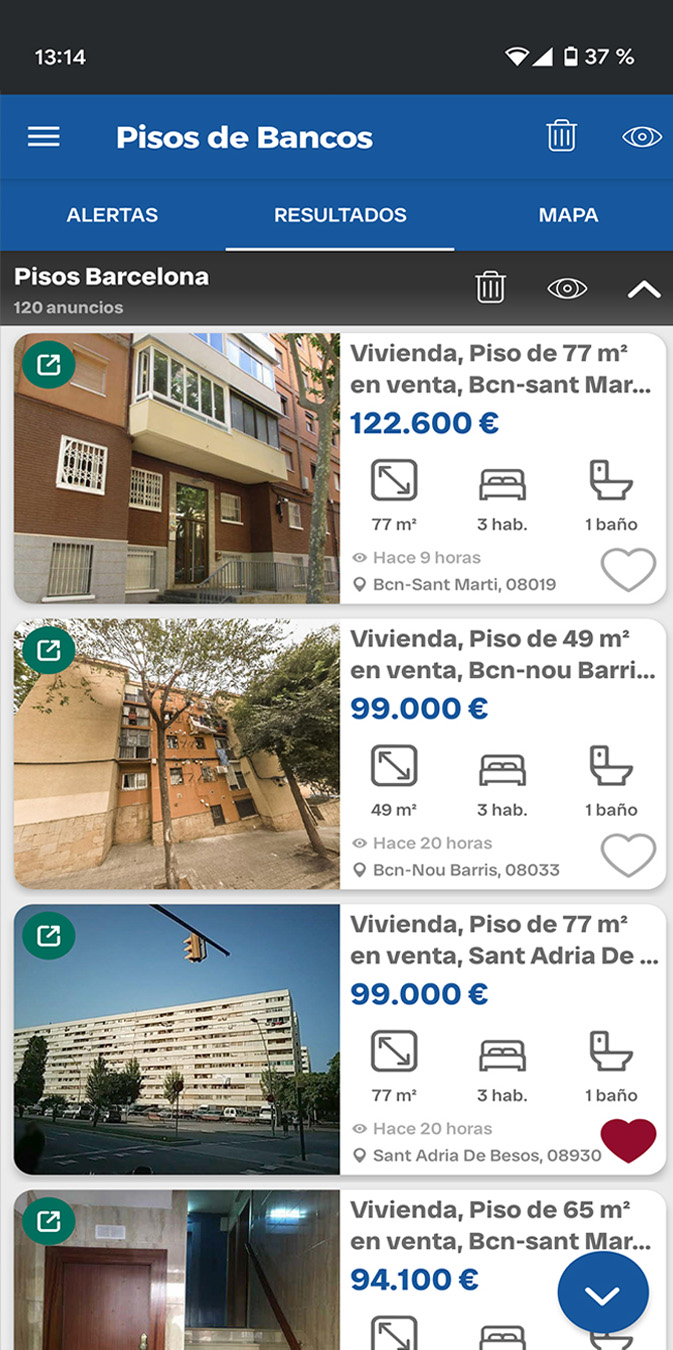This screenshot has width=673, height=1350.
Task: Tap the trash icon in the app bar
Action: coord(561,136)
